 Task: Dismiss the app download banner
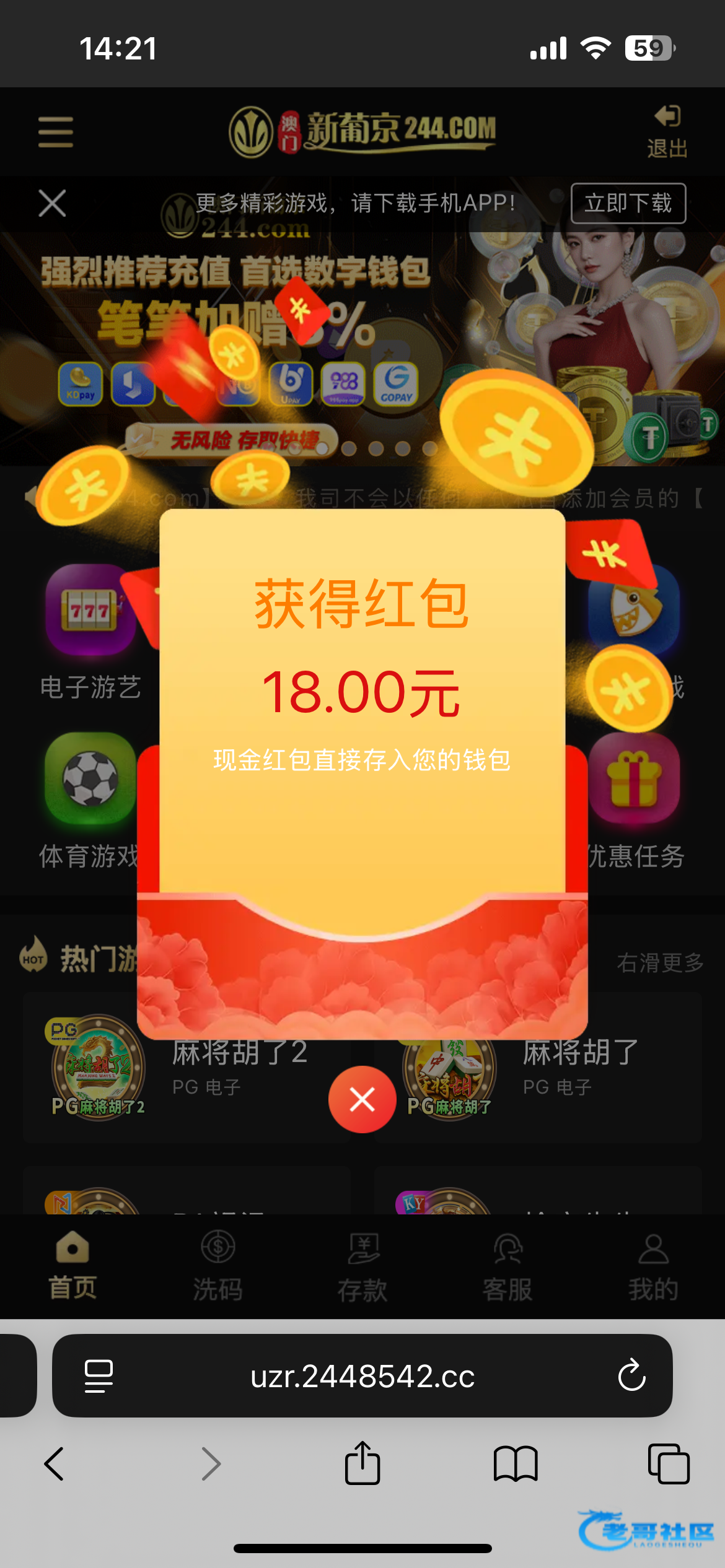(x=52, y=203)
